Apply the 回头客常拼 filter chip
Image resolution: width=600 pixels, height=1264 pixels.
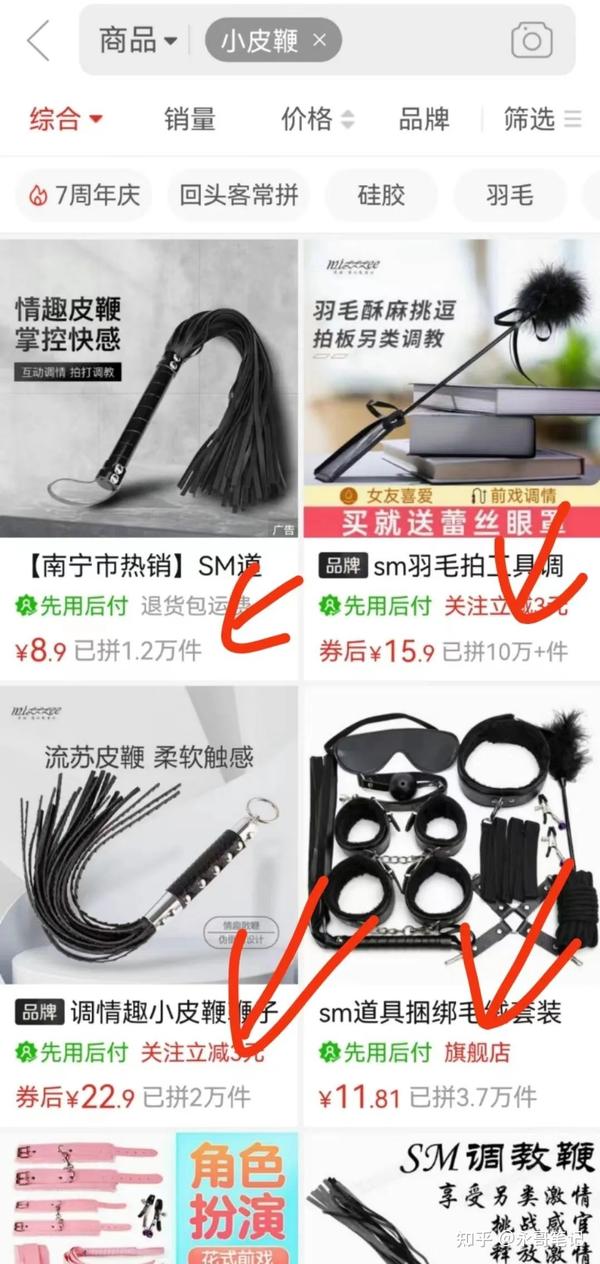238,195
